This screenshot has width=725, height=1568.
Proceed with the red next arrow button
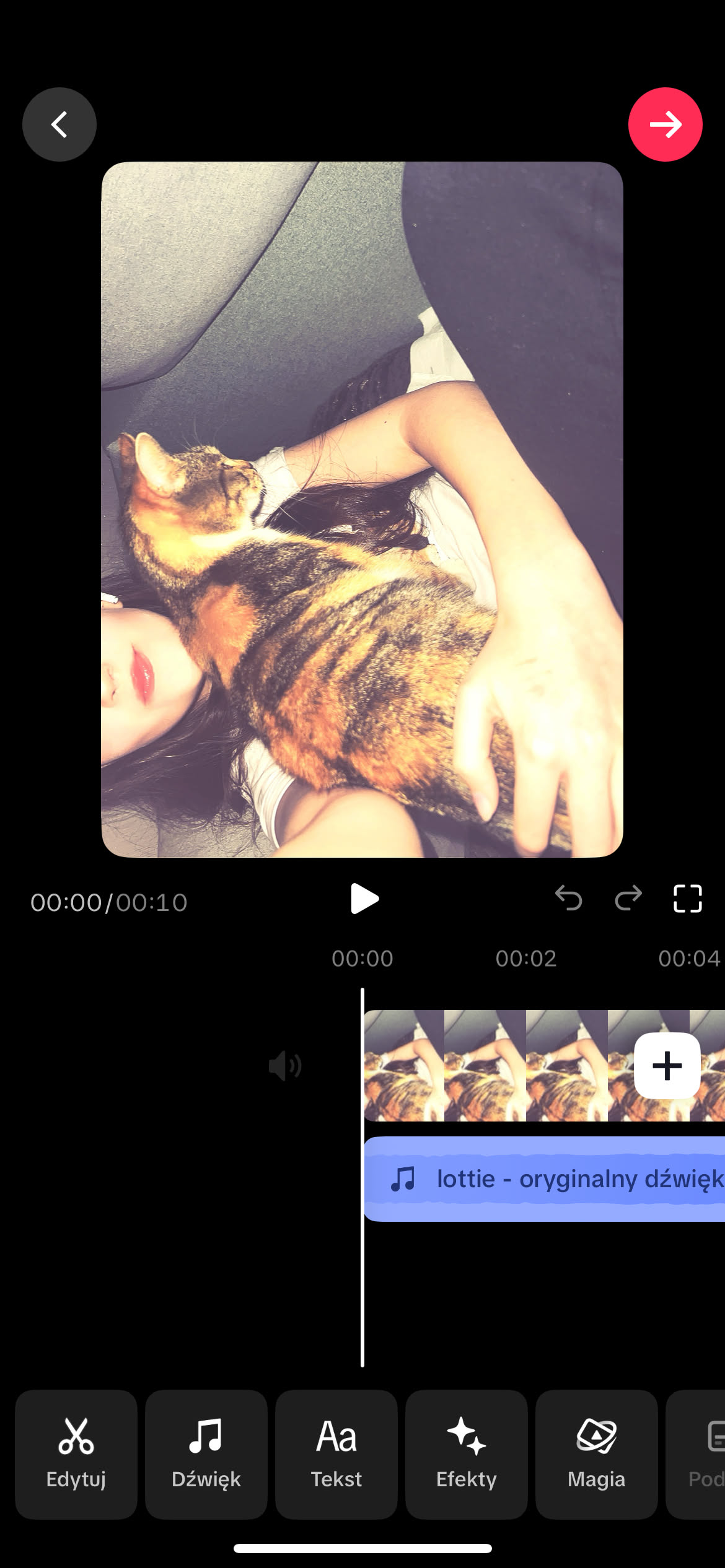(665, 124)
